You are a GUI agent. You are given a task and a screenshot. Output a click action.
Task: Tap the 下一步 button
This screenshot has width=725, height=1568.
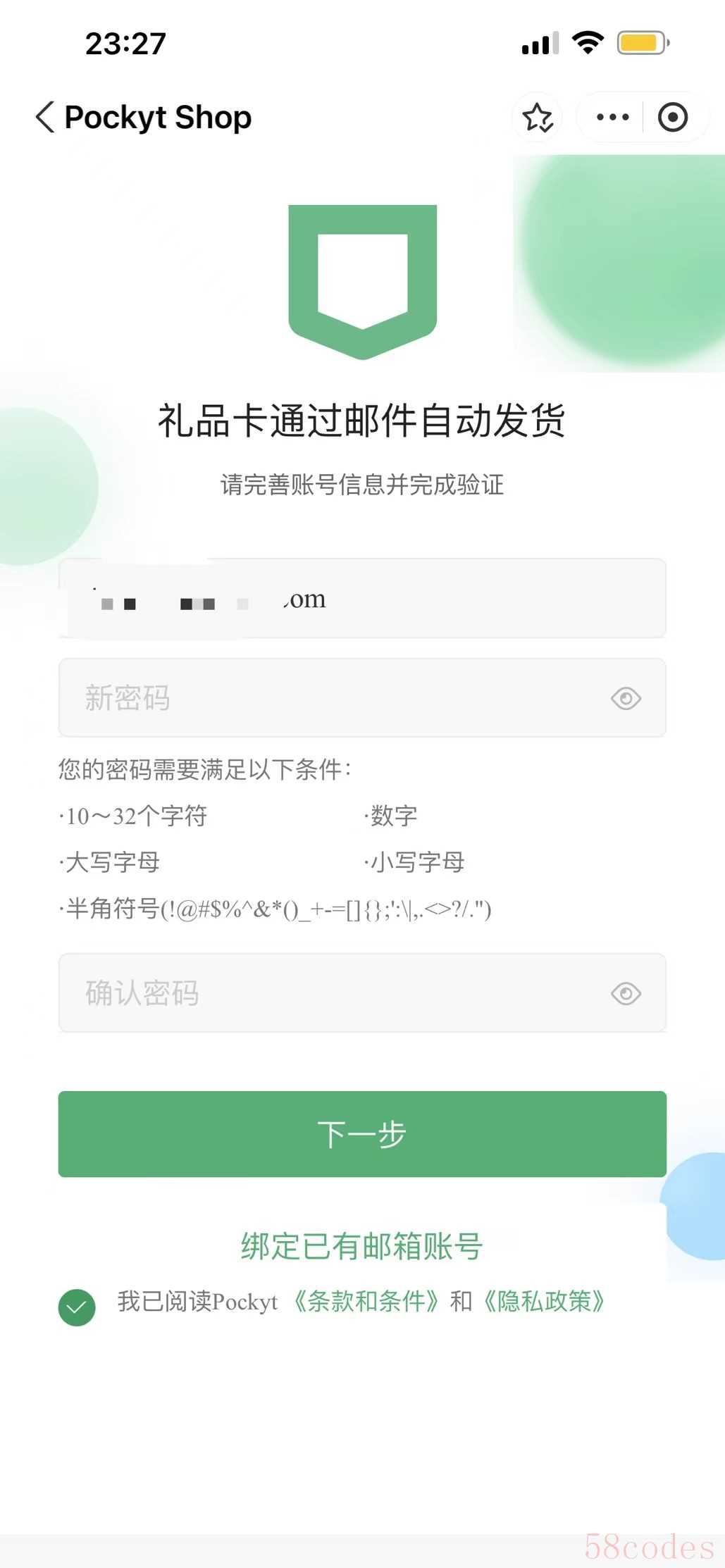(362, 1134)
